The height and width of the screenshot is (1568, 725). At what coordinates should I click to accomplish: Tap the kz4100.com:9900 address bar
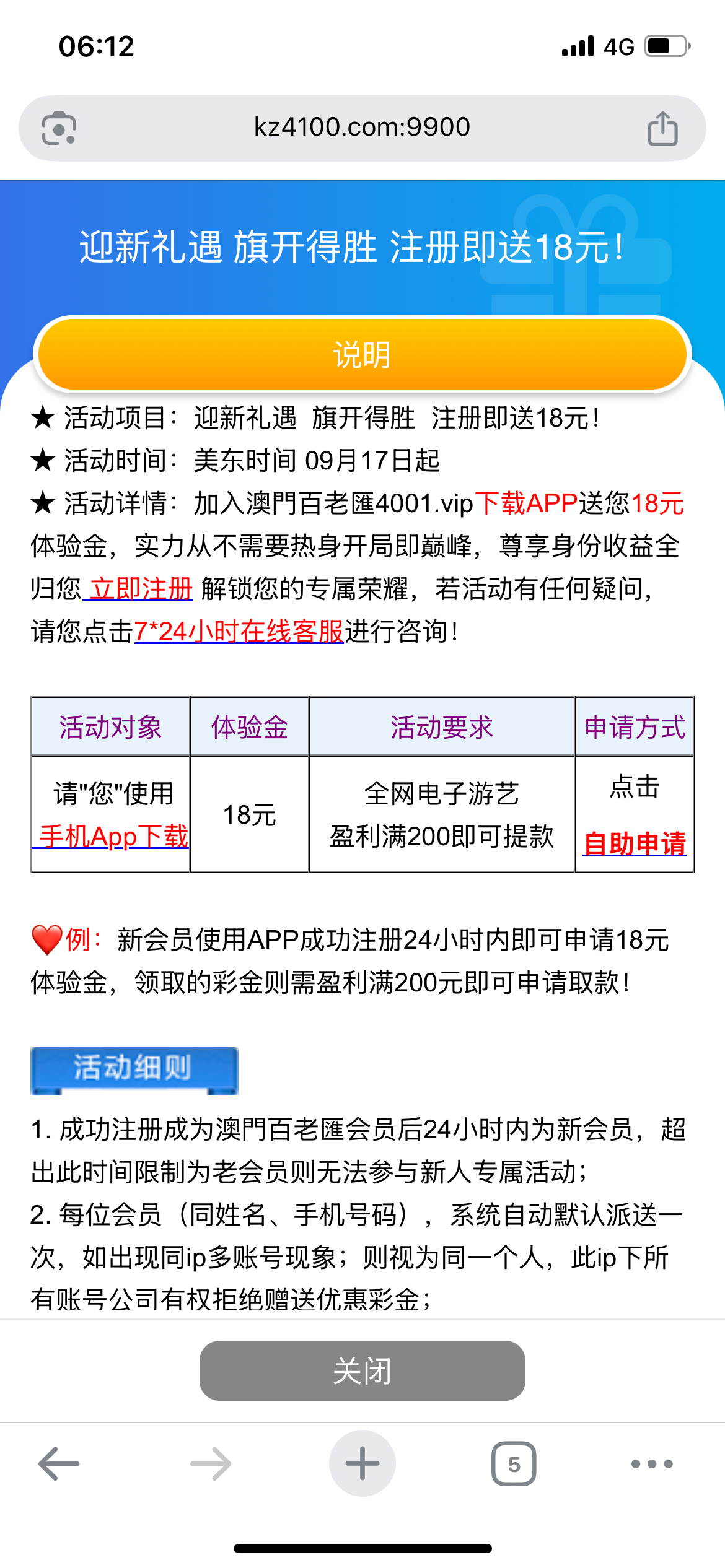(x=362, y=128)
